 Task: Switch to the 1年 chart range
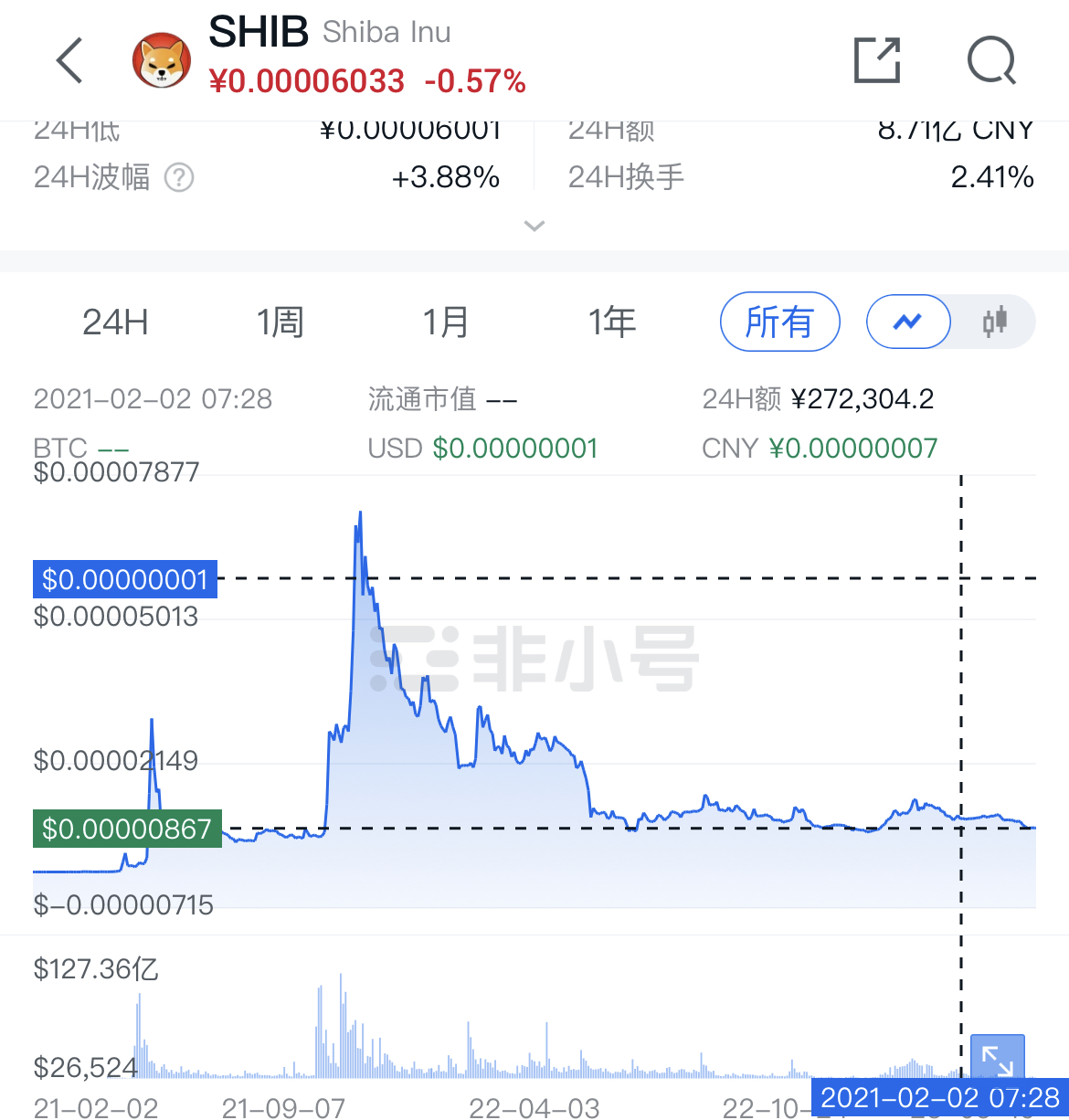[x=611, y=322]
